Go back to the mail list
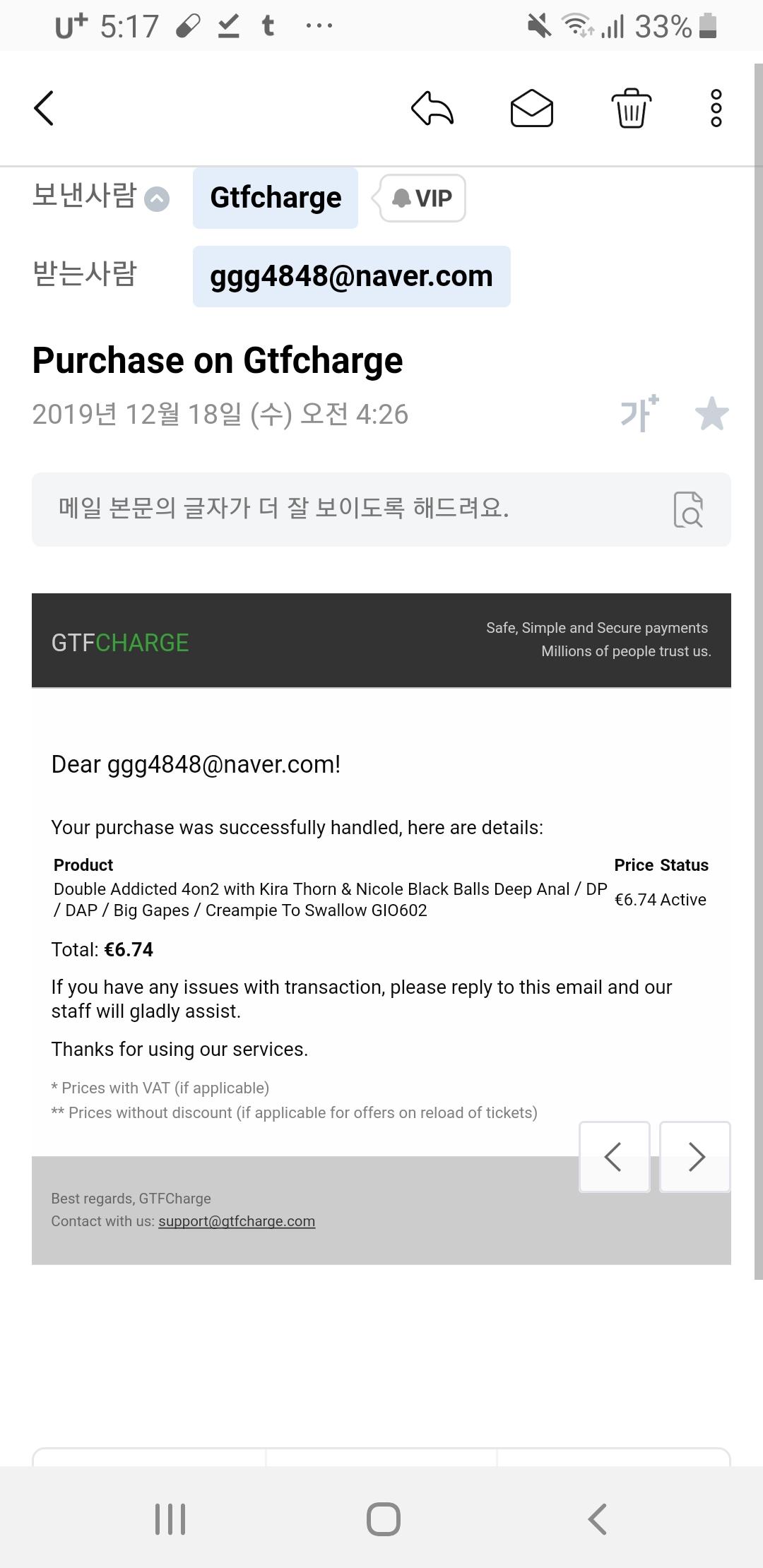Screen dimensions: 763x1568 point(44,109)
